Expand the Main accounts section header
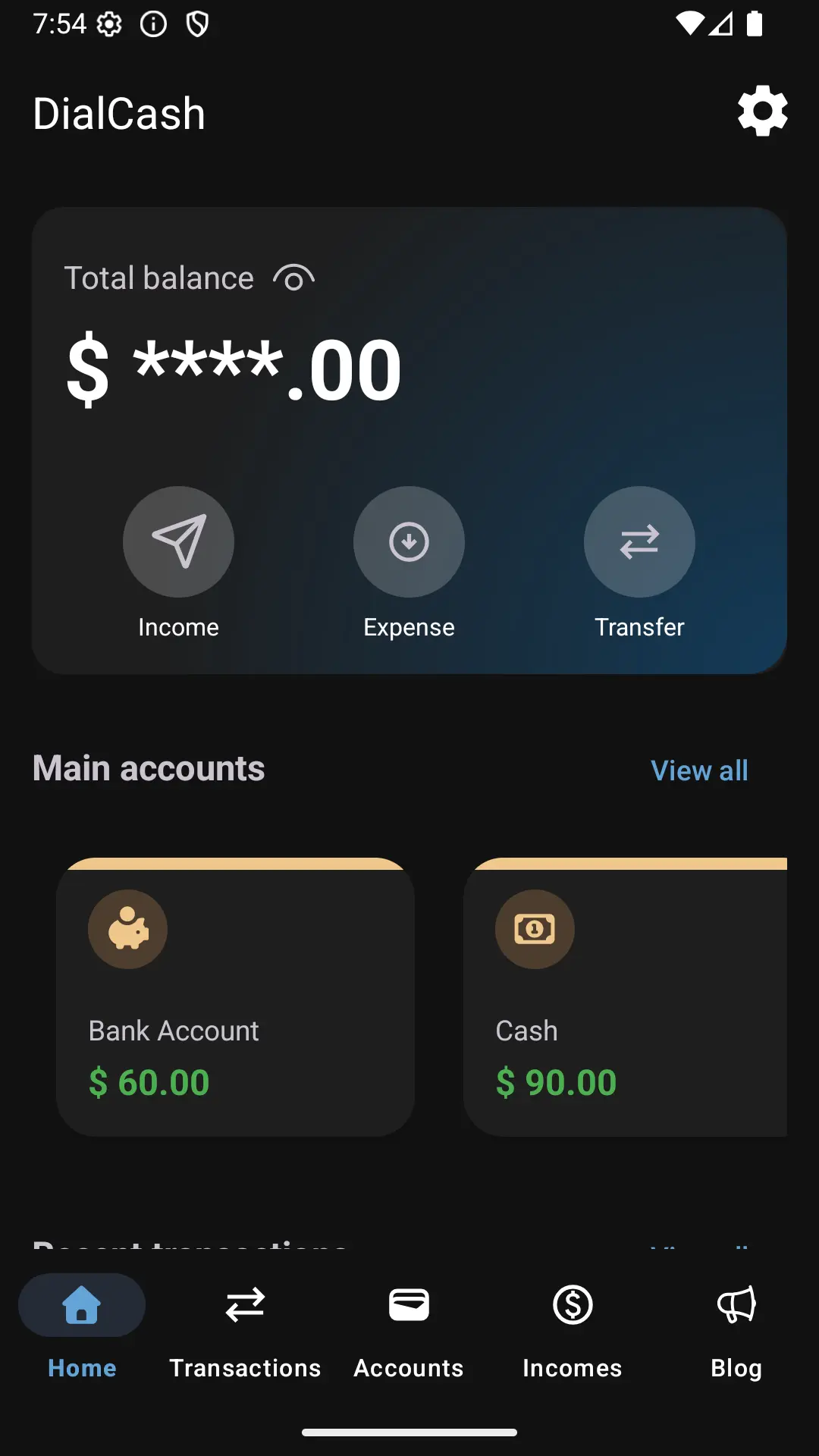 pos(148,767)
